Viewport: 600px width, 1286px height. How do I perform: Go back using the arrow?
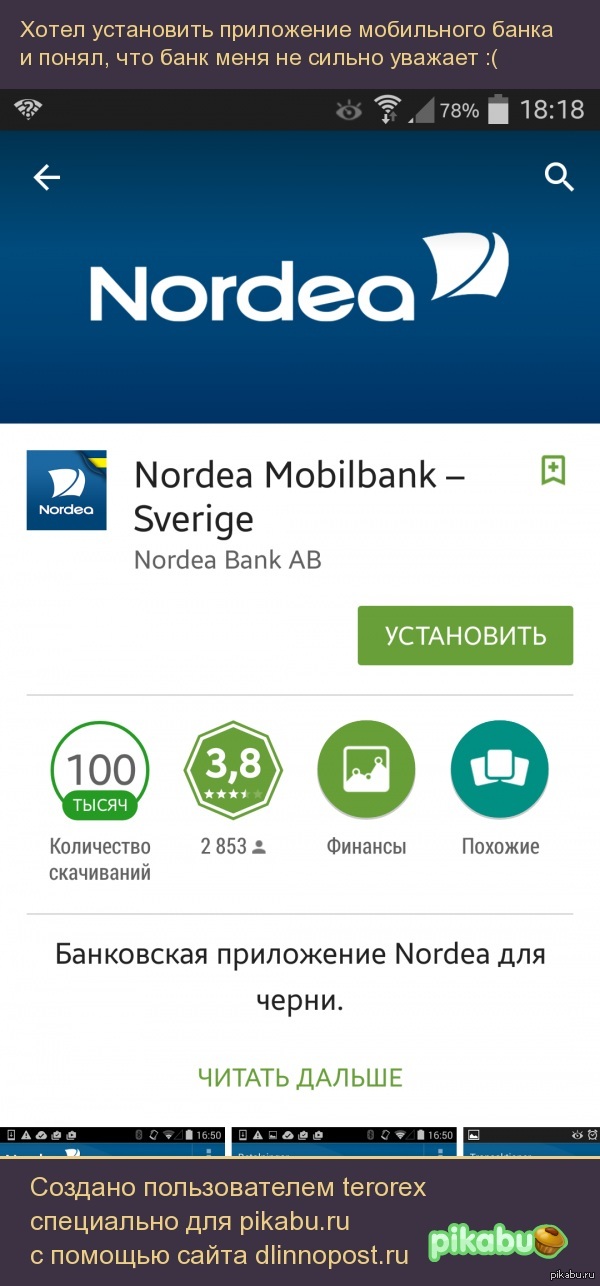click(47, 178)
